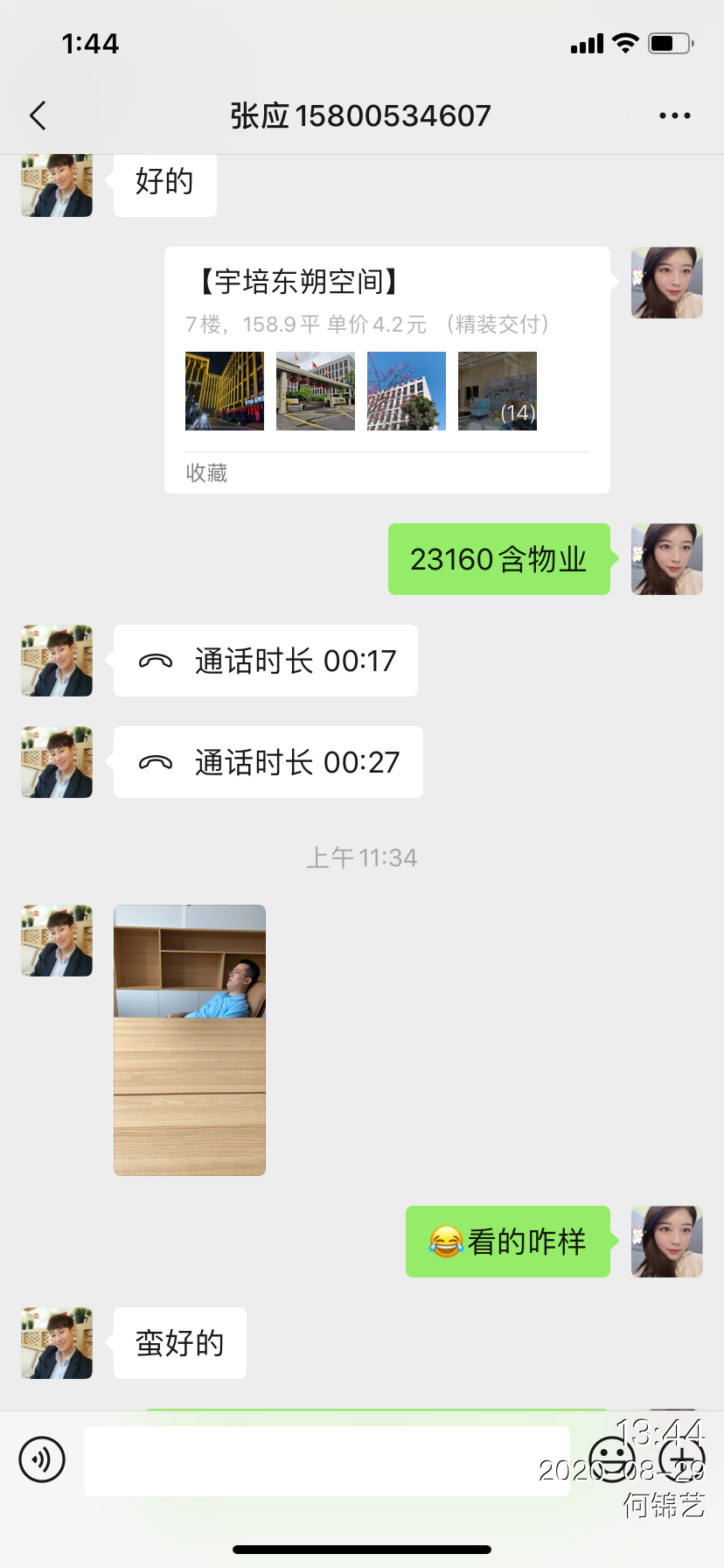
Task: Open the contact avatar beside 蛮好的
Action: (57, 1343)
